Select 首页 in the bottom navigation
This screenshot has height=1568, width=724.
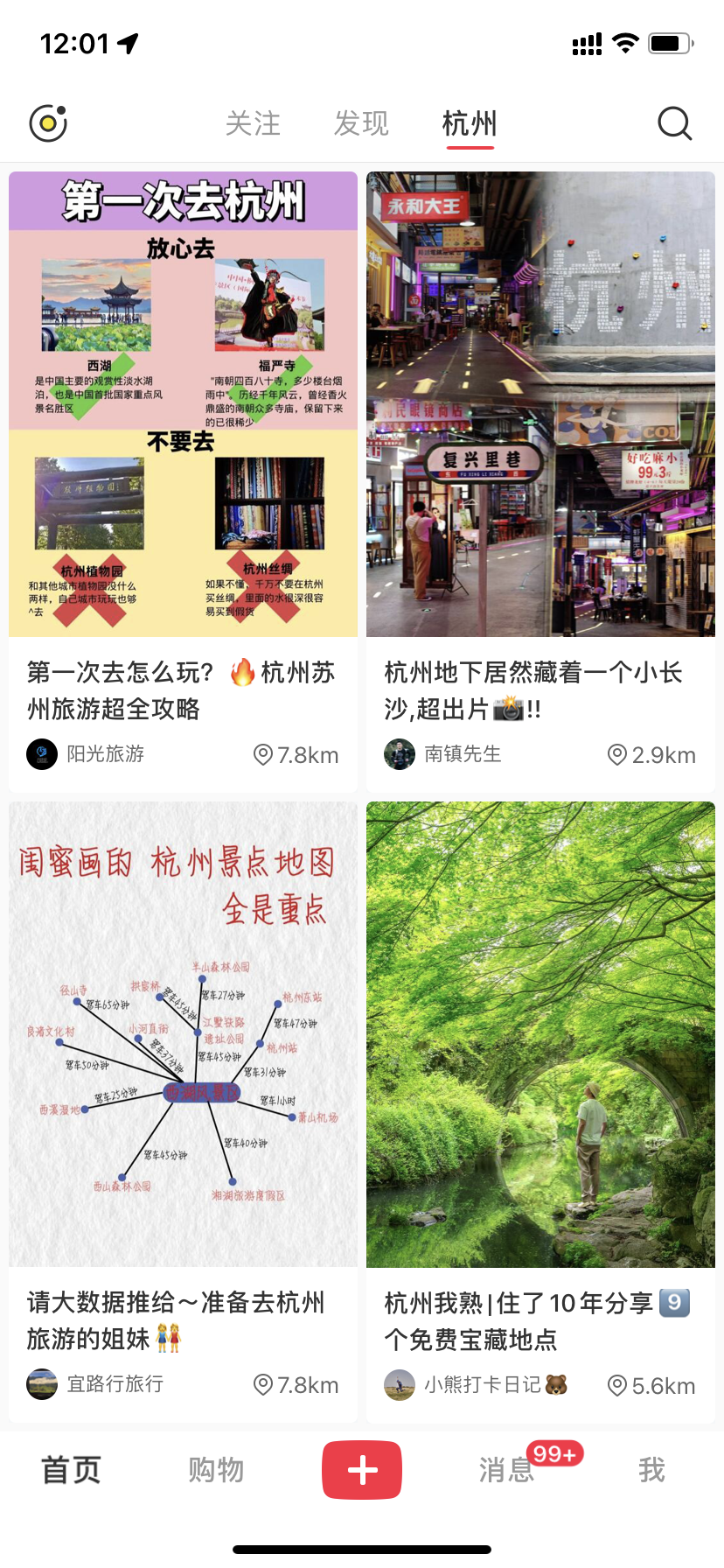point(71,1470)
